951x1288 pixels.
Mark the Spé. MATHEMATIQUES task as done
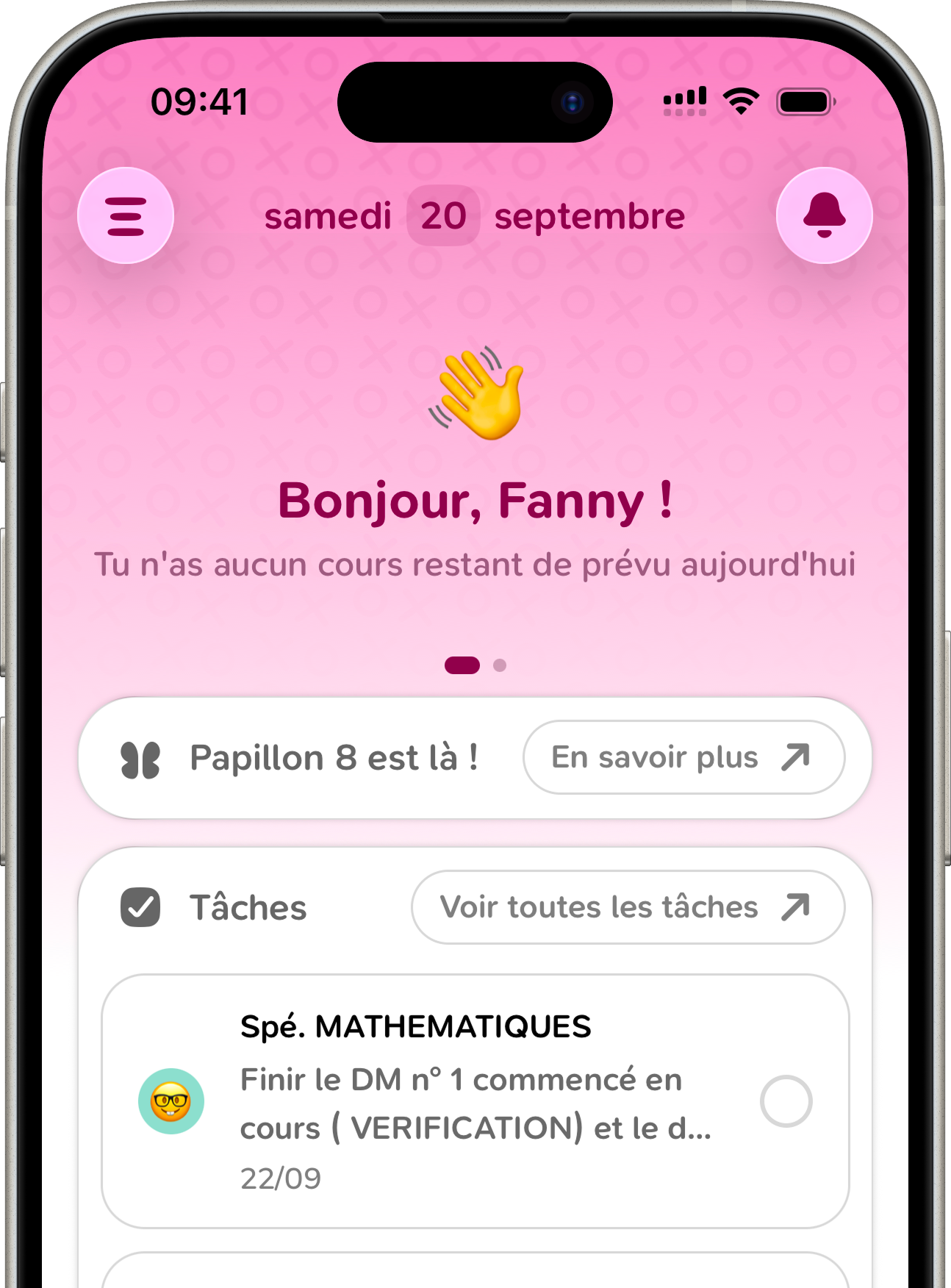(786, 1101)
